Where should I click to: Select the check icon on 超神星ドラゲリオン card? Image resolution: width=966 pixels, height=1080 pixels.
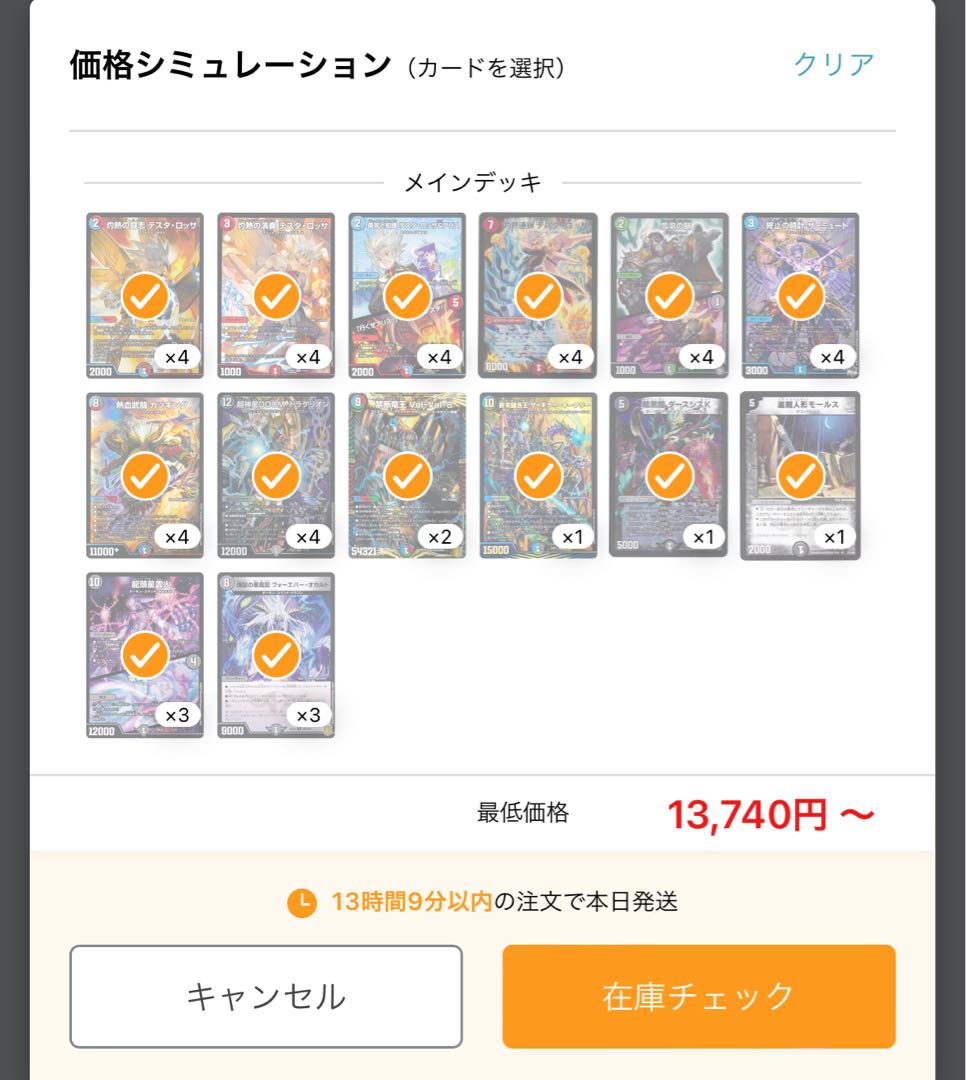(x=276, y=475)
